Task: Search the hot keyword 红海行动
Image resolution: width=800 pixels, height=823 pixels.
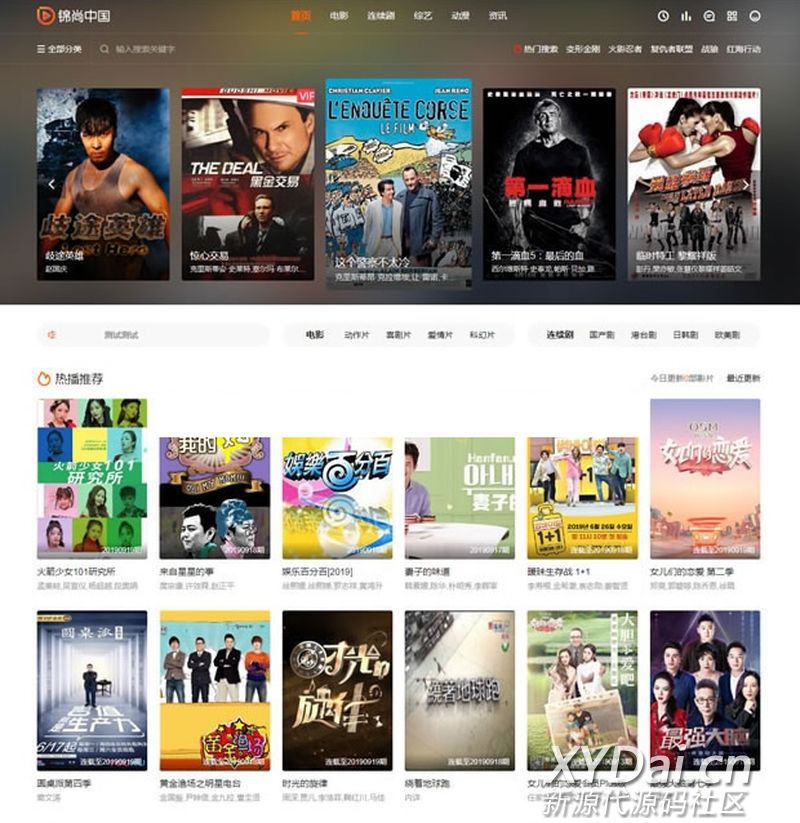Action: pos(743,48)
